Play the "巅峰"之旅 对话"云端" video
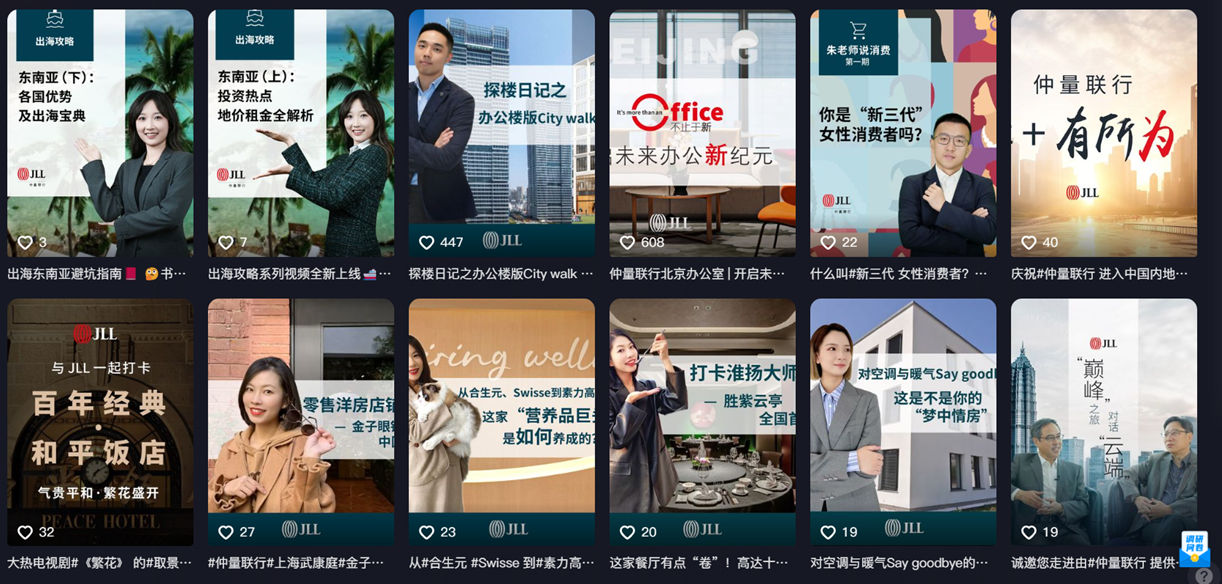1222x584 pixels. pos(1103,421)
